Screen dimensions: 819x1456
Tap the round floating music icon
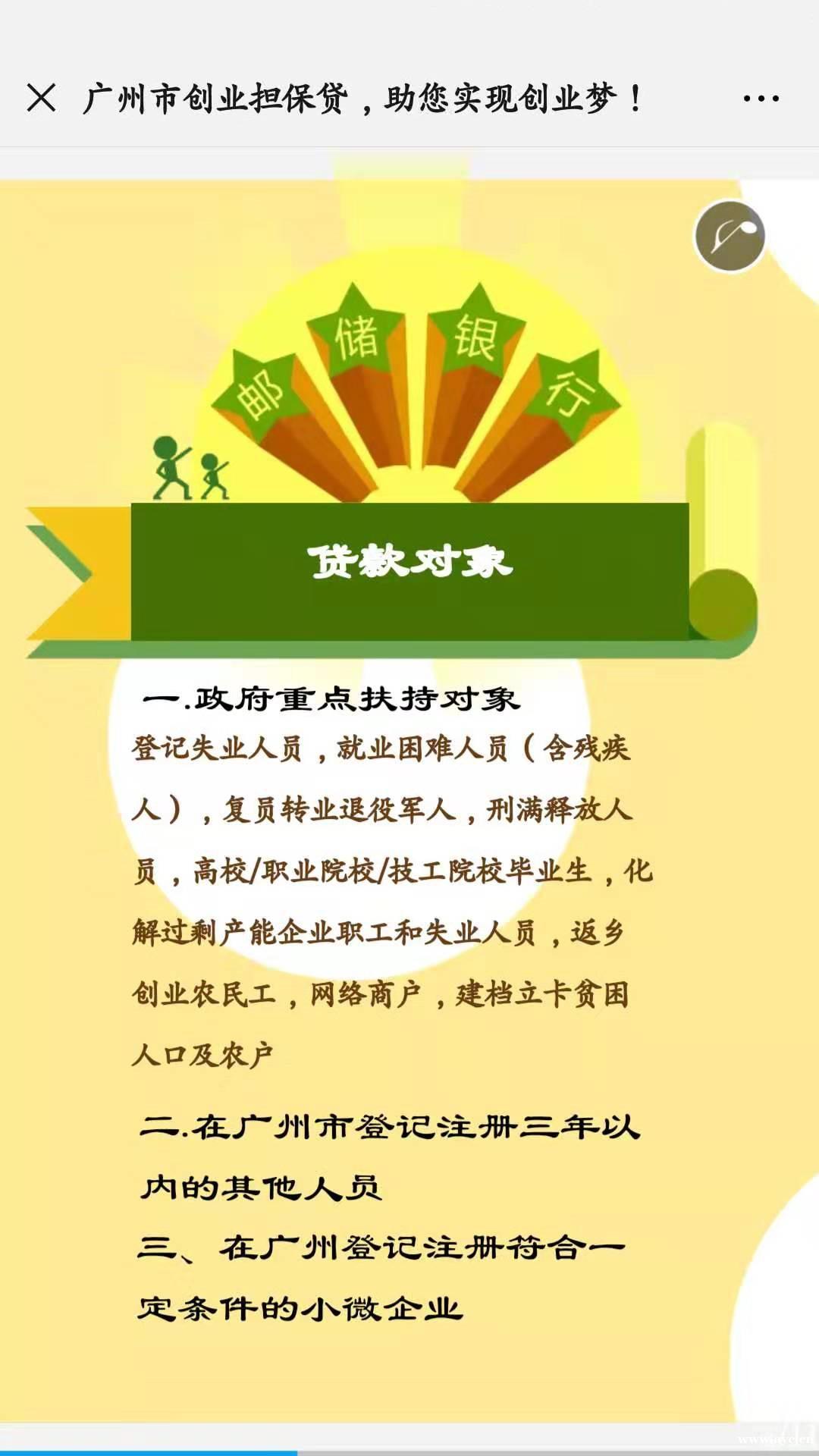(730, 236)
